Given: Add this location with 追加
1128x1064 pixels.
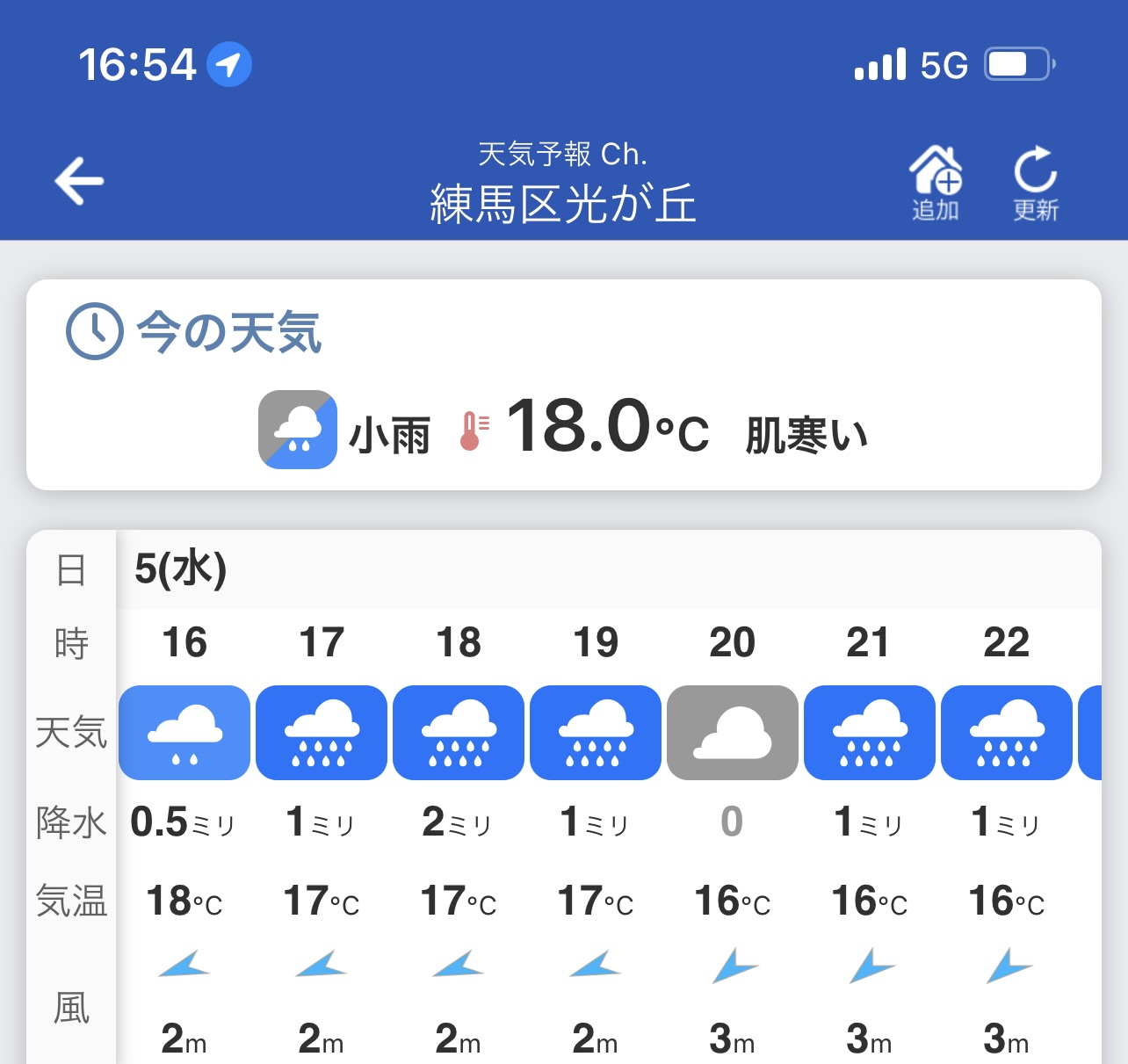Looking at the screenshot, I should click(x=935, y=182).
